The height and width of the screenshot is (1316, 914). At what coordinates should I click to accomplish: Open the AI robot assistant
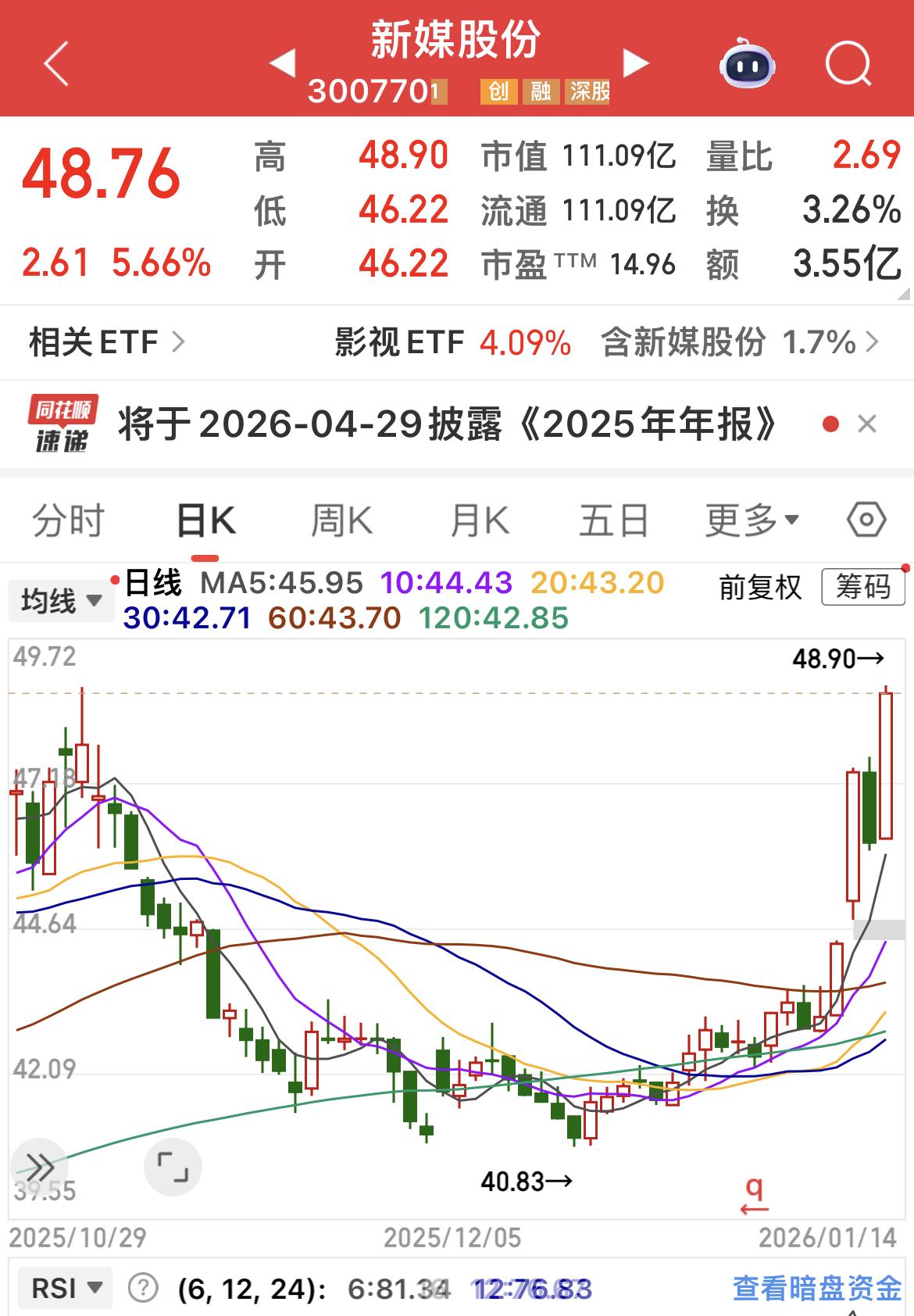(x=747, y=66)
